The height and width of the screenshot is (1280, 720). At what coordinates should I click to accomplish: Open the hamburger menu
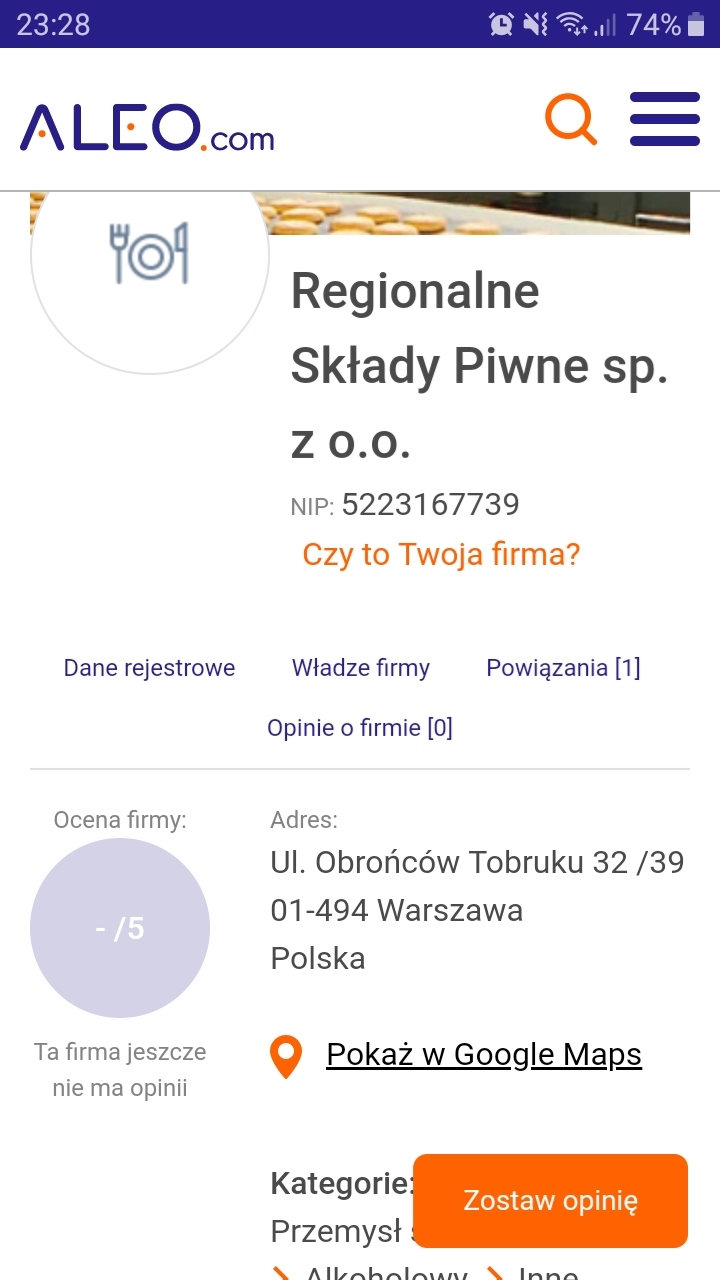664,120
